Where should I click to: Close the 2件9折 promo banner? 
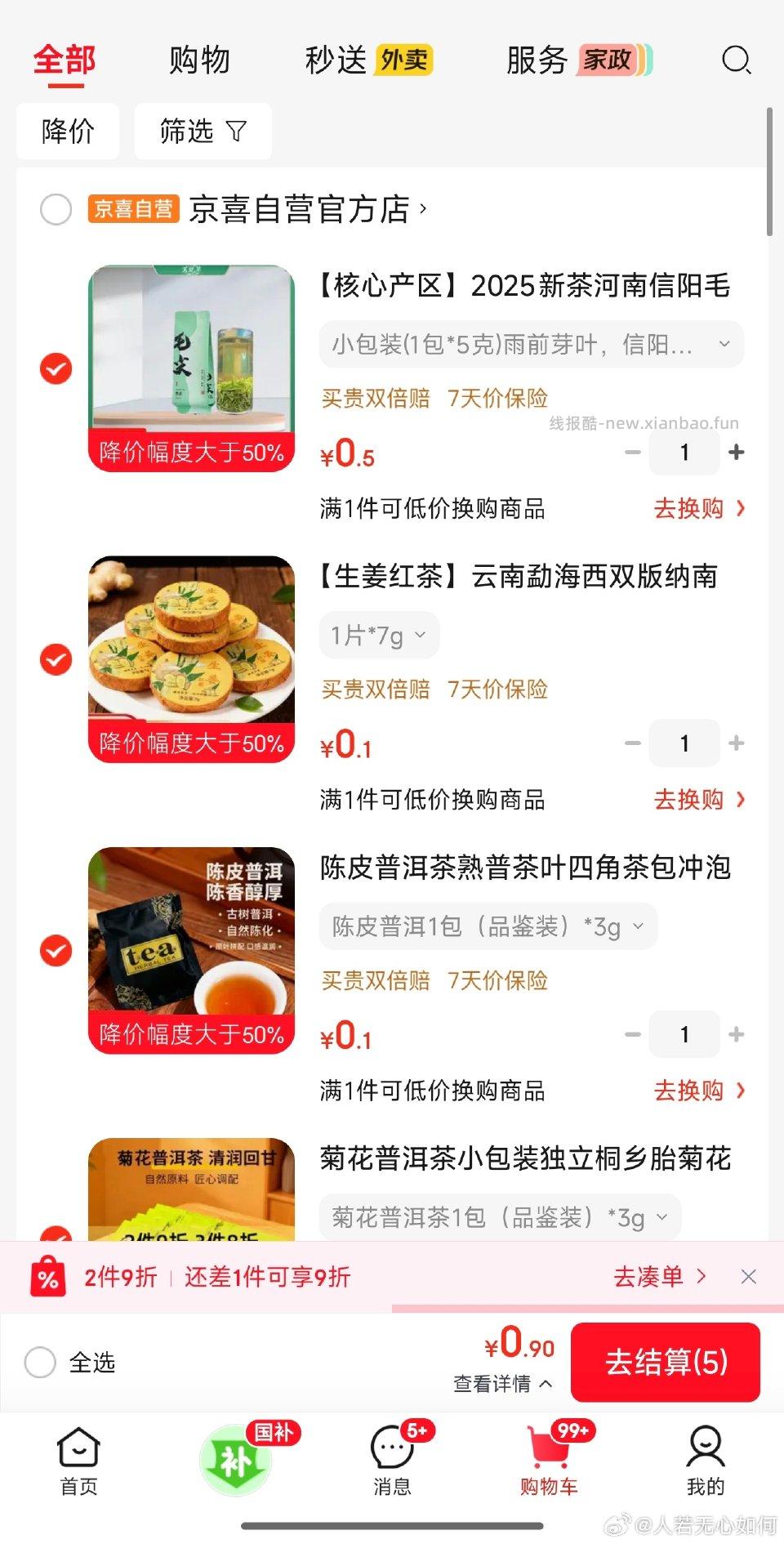point(749,1277)
